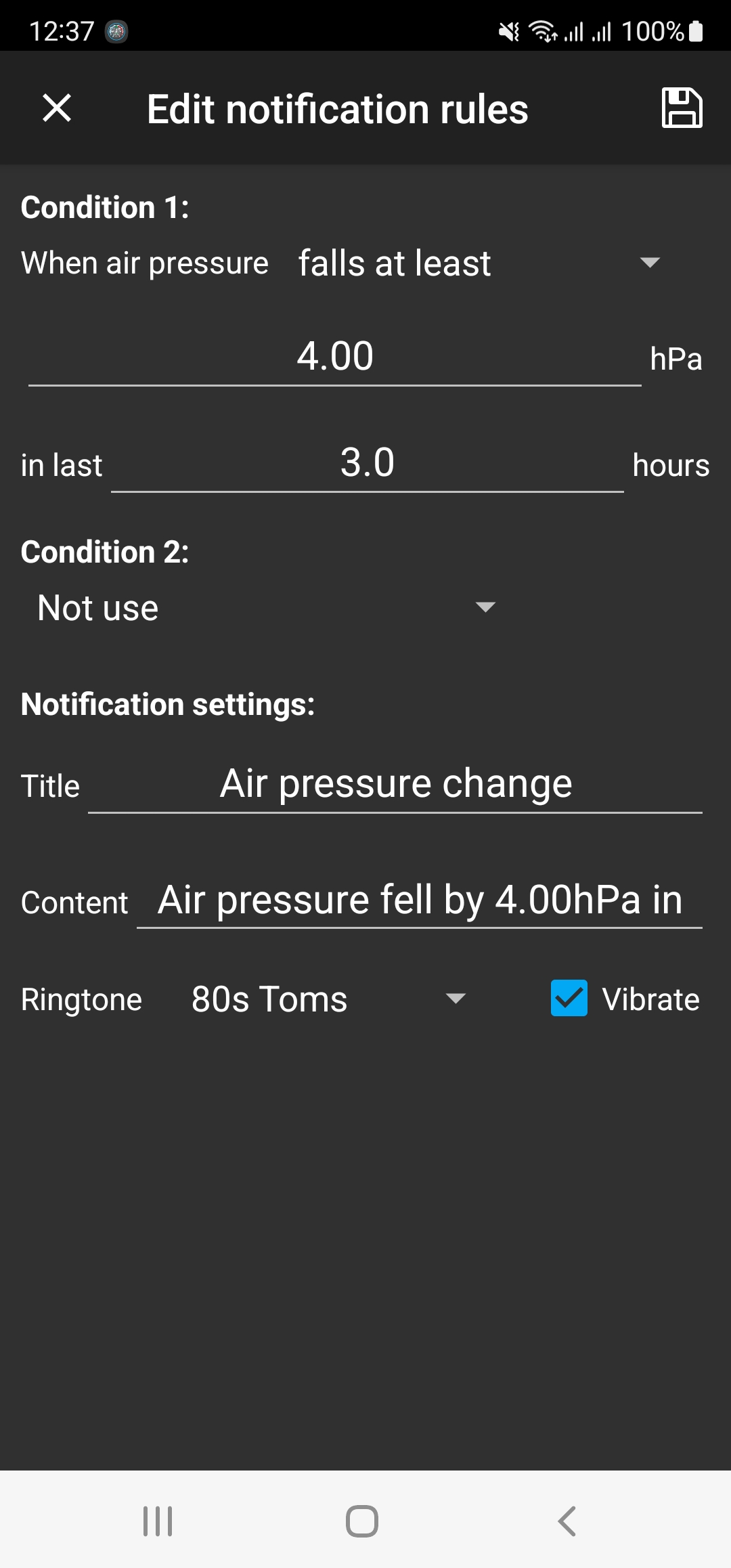The image size is (731, 1568).
Task: Open the 'falls at least' condition dropdown
Action: click(478, 263)
